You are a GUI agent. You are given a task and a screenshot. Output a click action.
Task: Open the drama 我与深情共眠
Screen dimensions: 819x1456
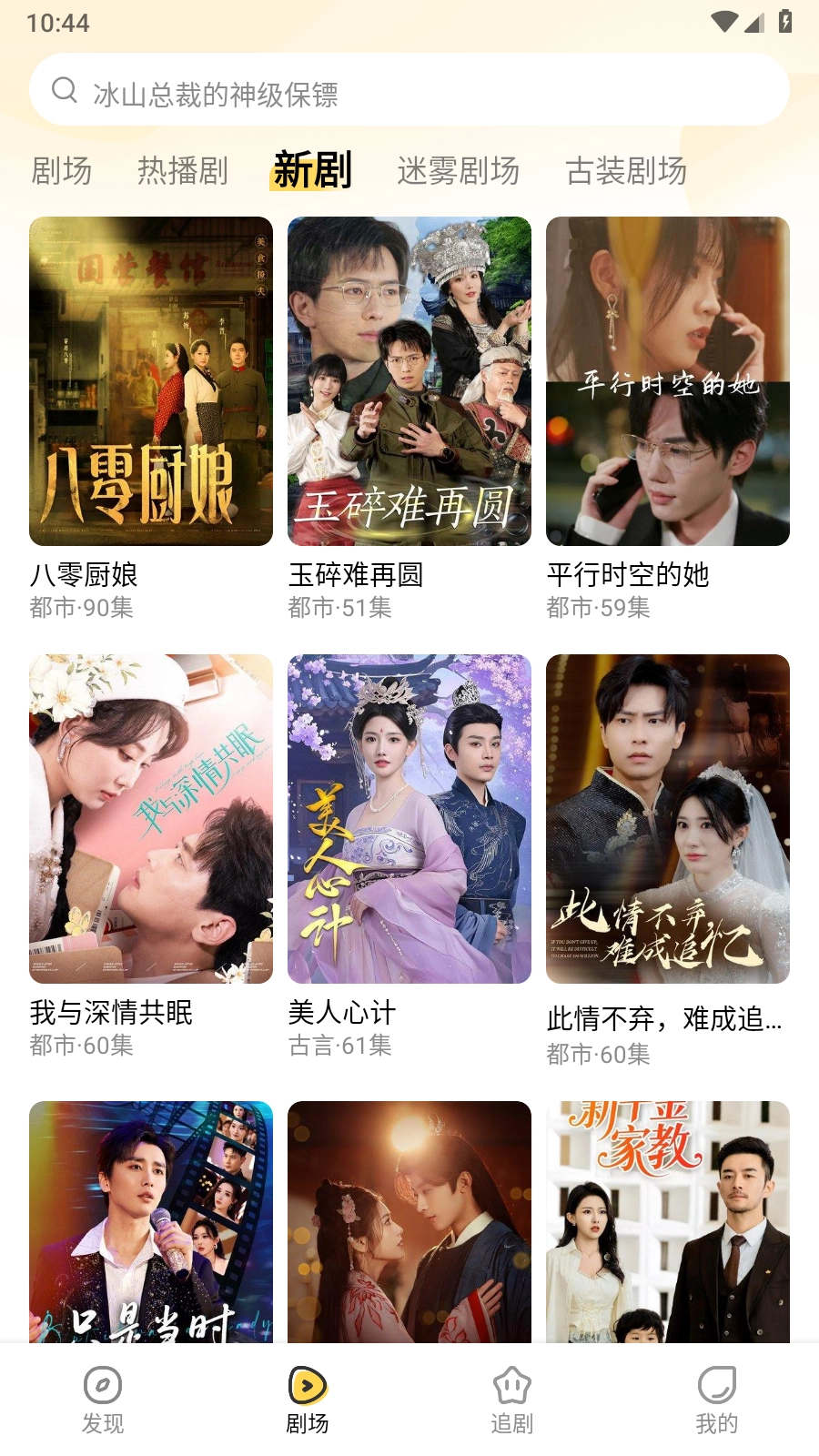click(x=151, y=819)
